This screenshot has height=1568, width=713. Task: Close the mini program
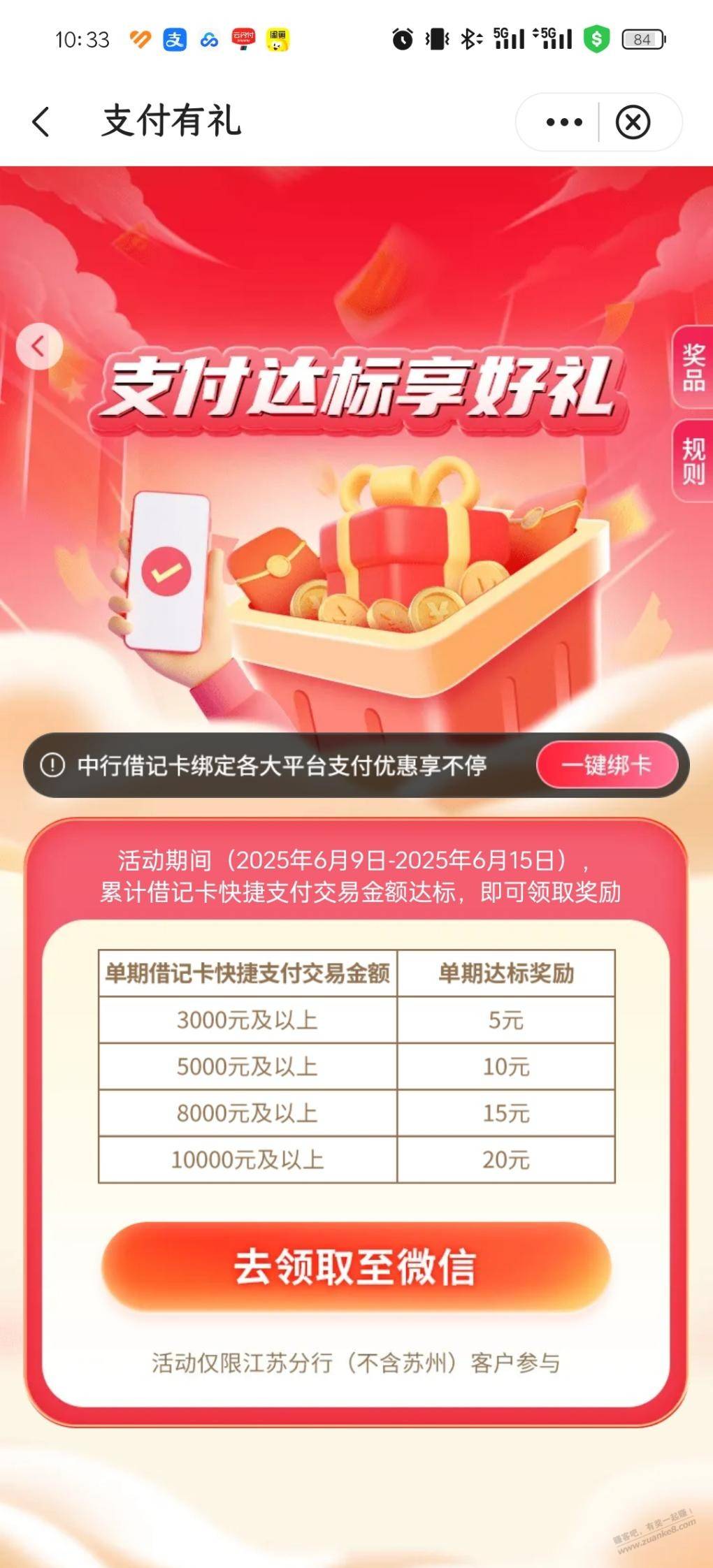pyautogui.click(x=633, y=122)
